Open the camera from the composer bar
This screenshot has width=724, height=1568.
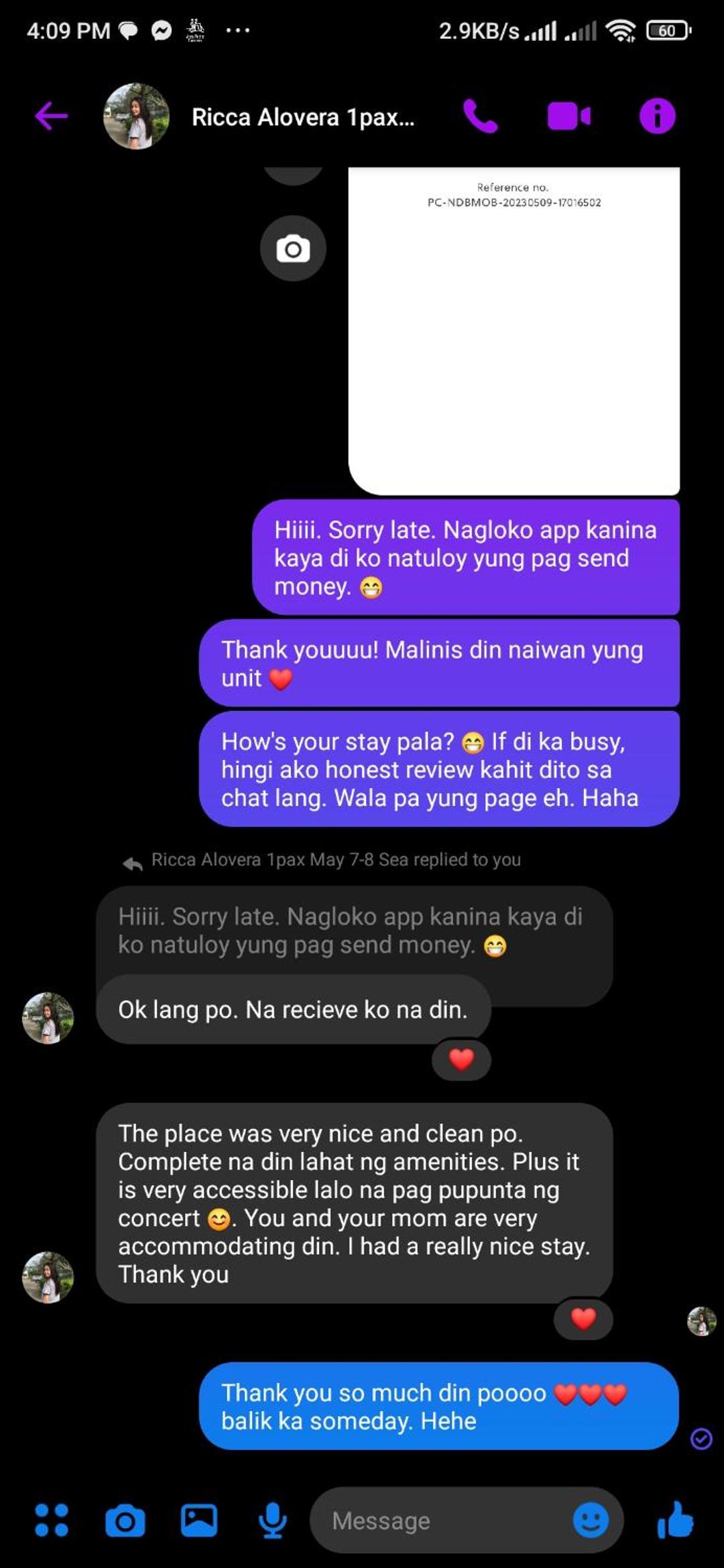click(125, 1520)
